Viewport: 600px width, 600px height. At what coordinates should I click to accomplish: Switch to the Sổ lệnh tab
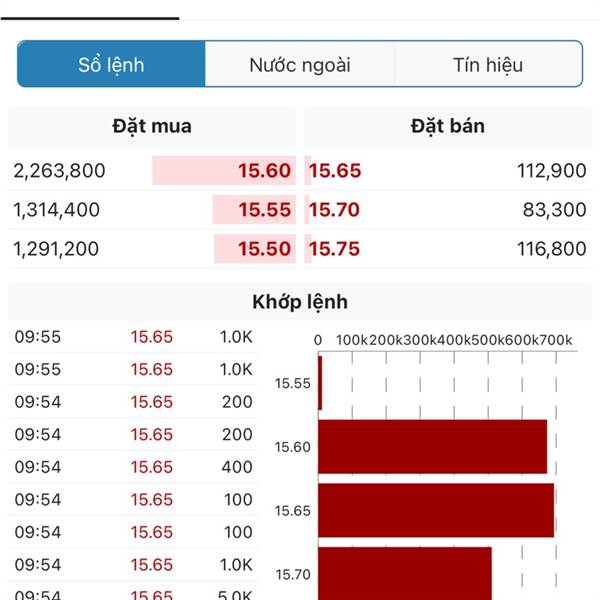point(111,65)
